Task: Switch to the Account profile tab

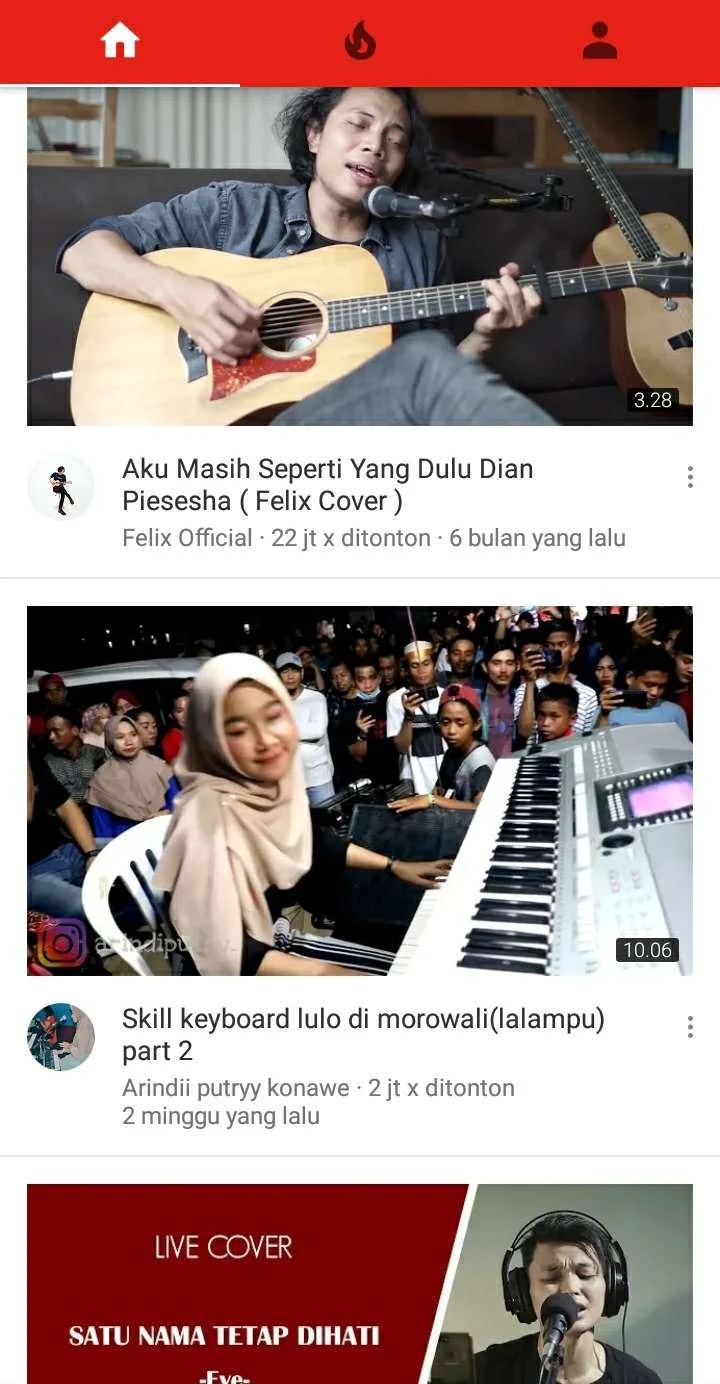Action: [600, 41]
